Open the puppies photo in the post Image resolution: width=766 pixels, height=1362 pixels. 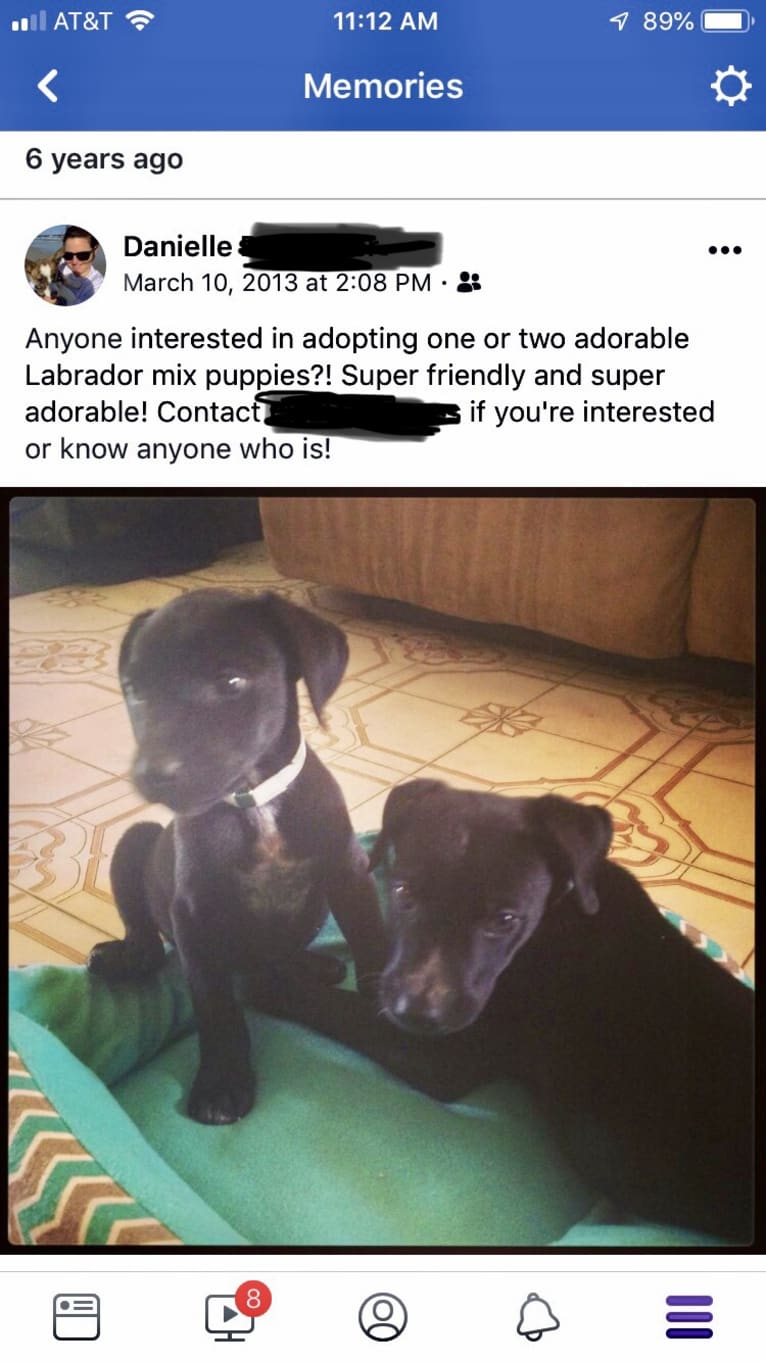tap(383, 870)
